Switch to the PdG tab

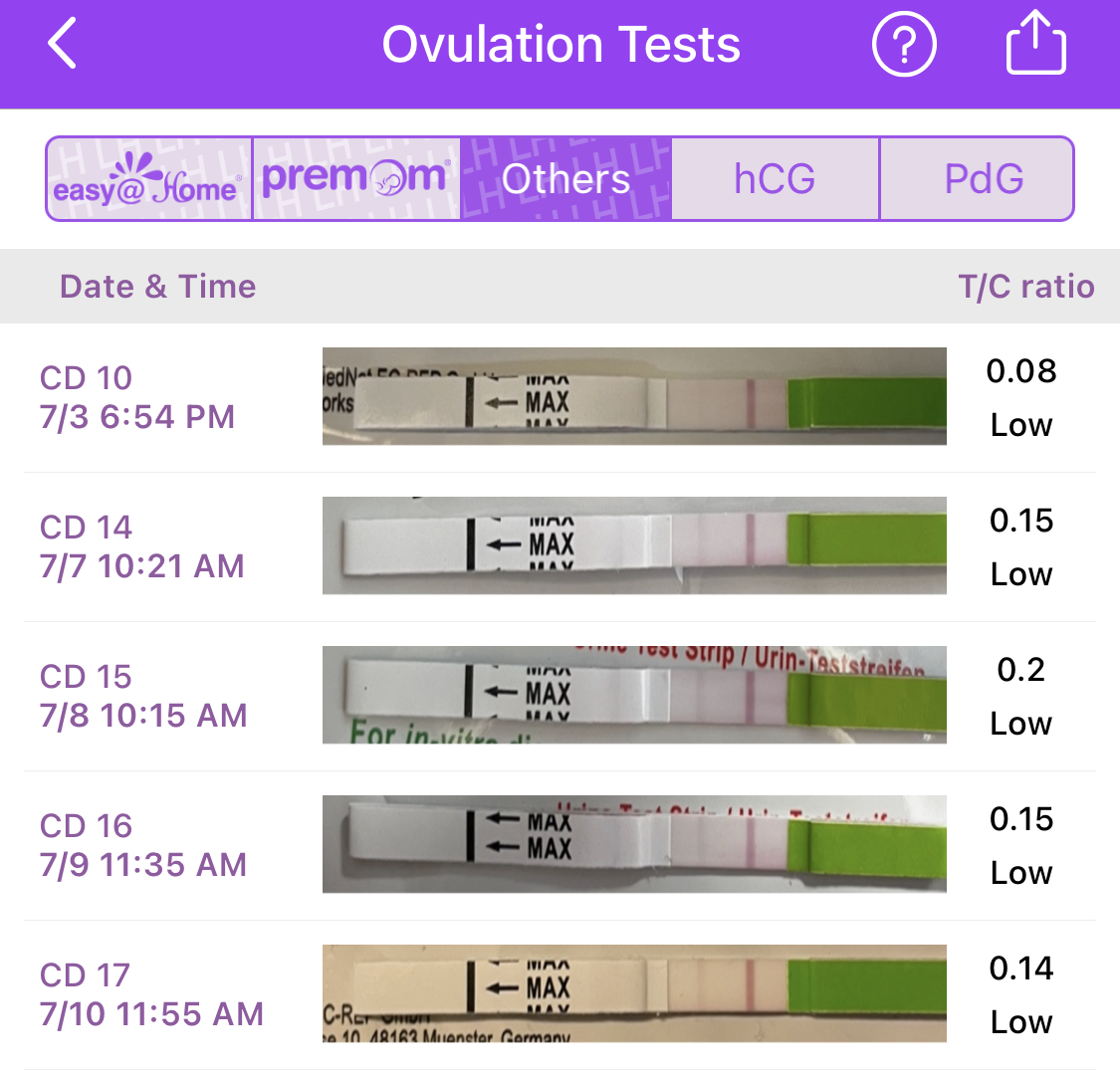[x=983, y=179]
